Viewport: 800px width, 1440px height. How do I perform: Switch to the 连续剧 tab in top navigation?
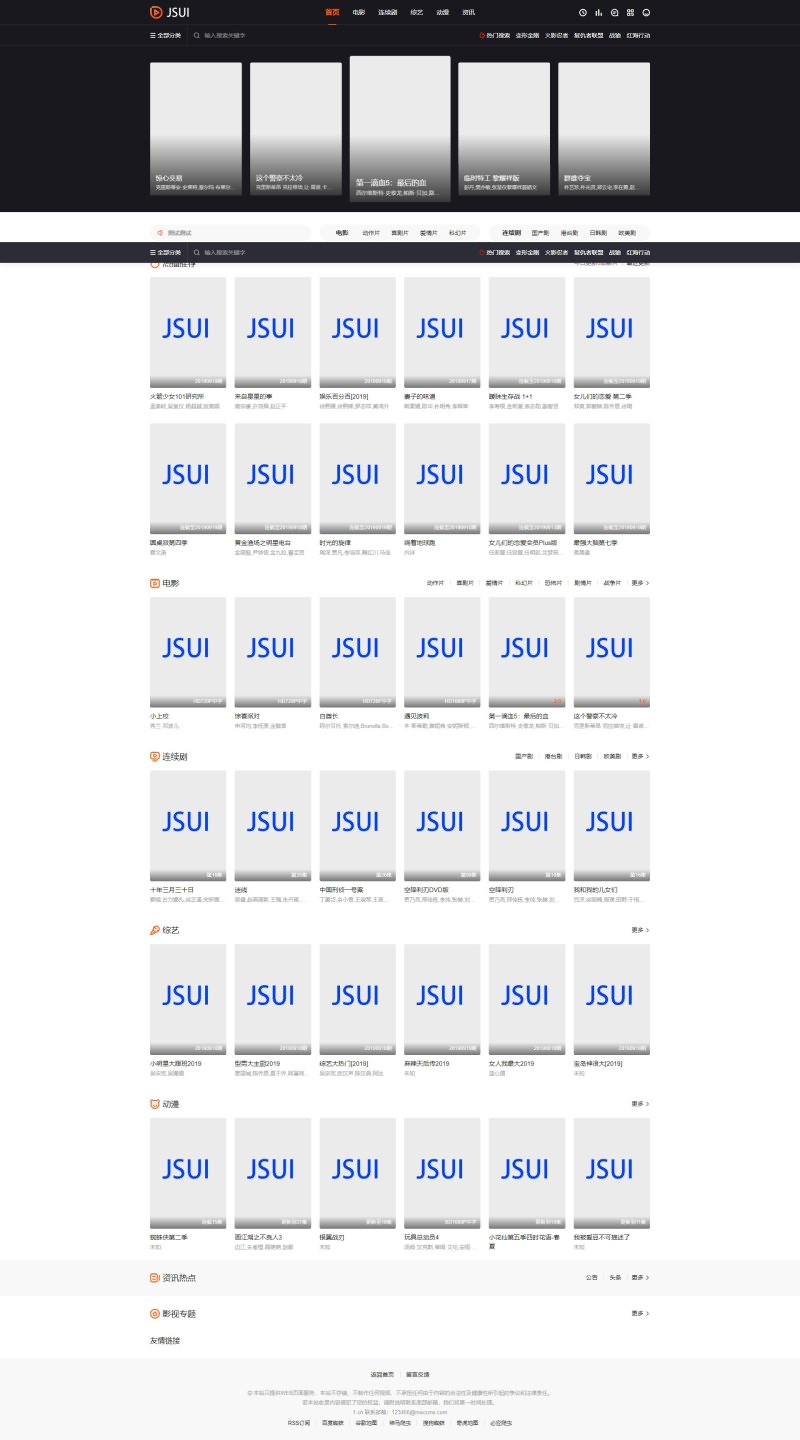click(388, 13)
